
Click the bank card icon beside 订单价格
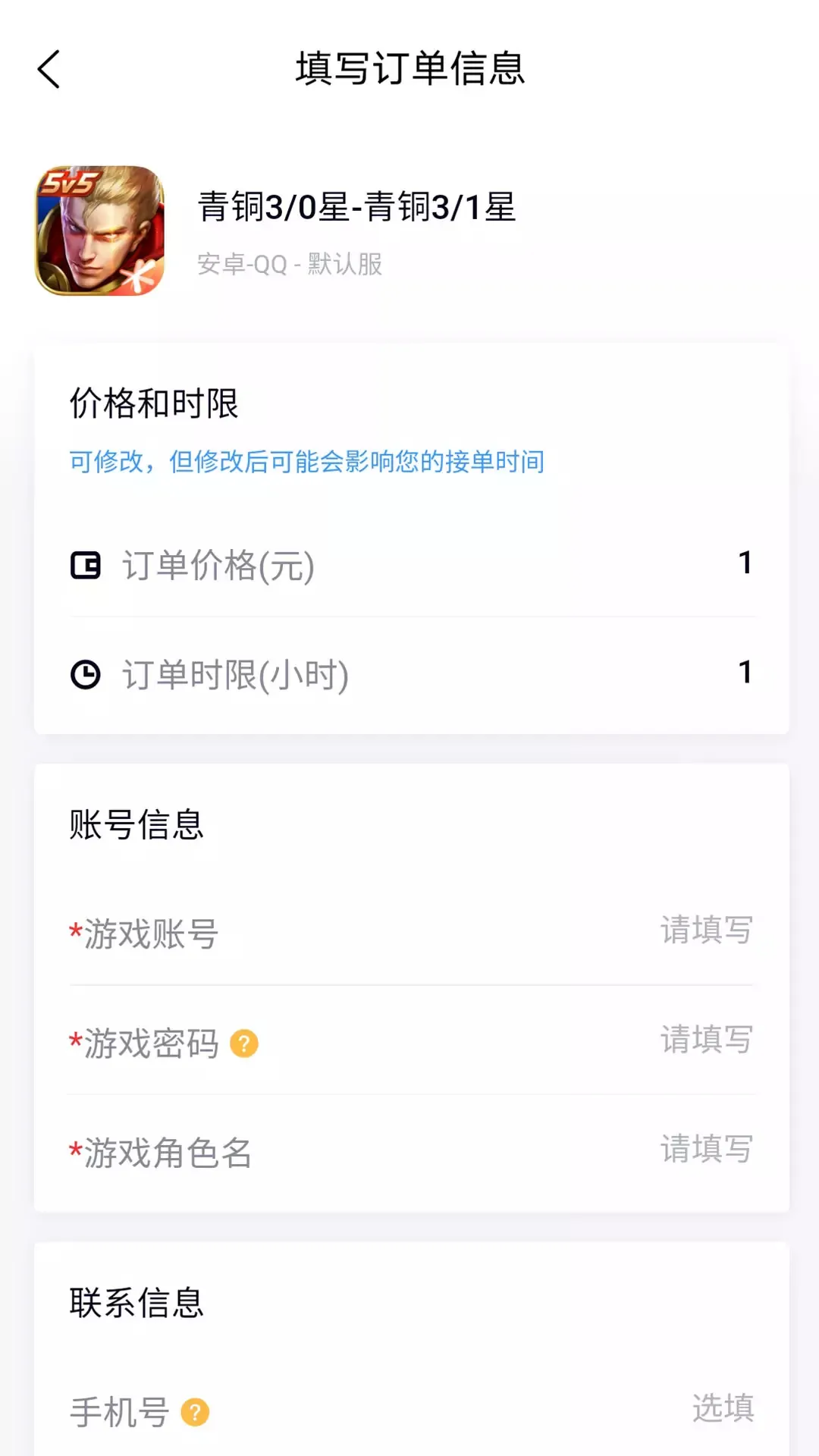pos(87,563)
